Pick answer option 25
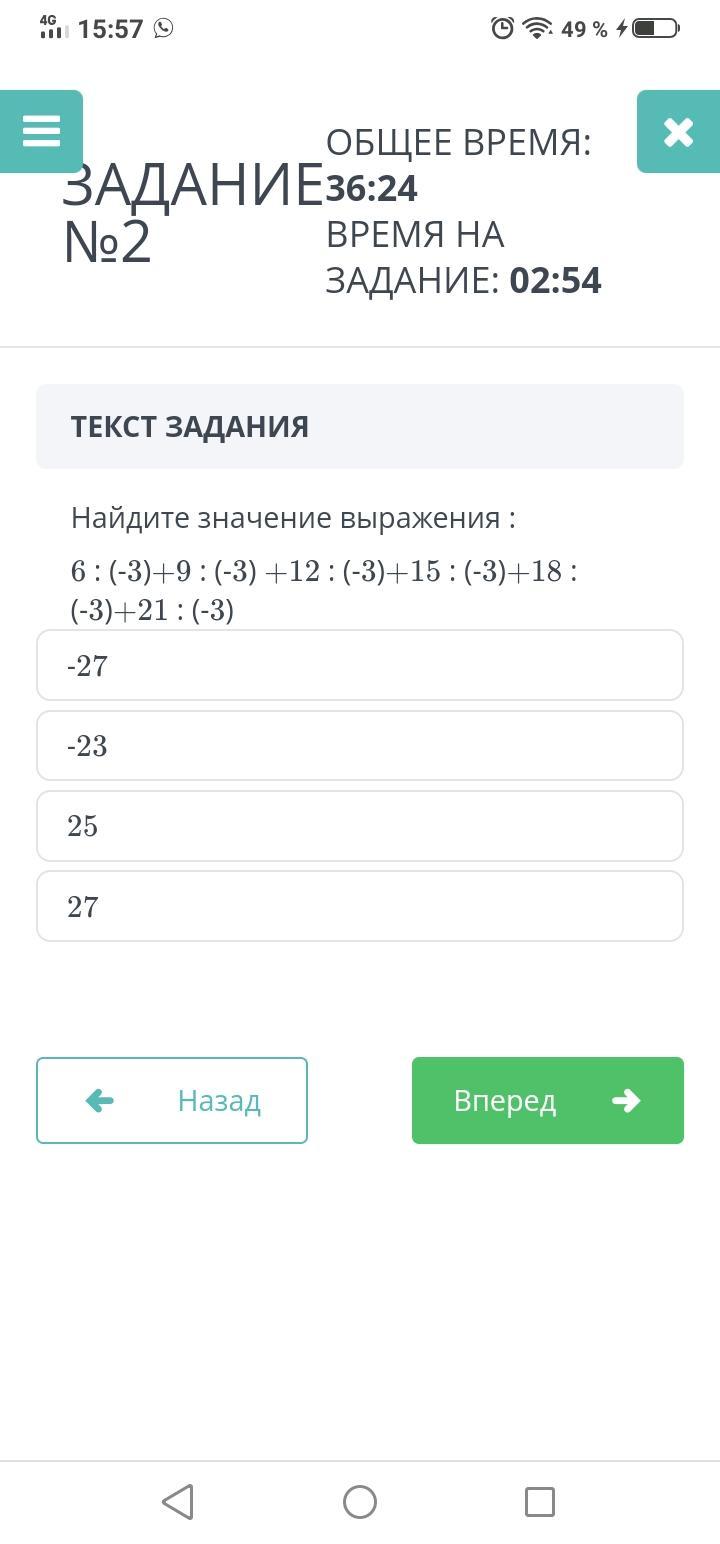 [x=360, y=826]
